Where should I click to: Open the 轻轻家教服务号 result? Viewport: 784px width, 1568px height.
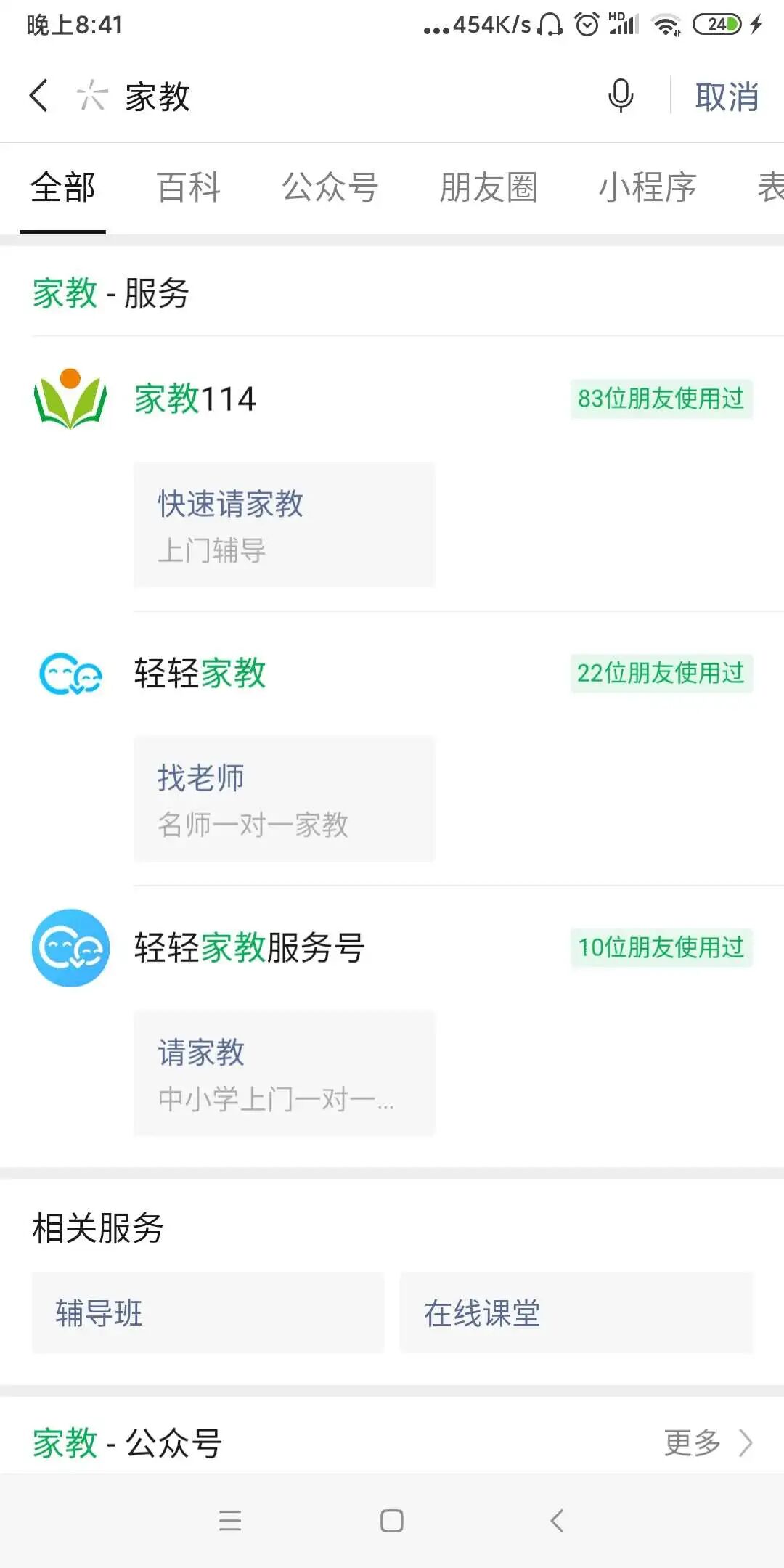tap(392, 947)
